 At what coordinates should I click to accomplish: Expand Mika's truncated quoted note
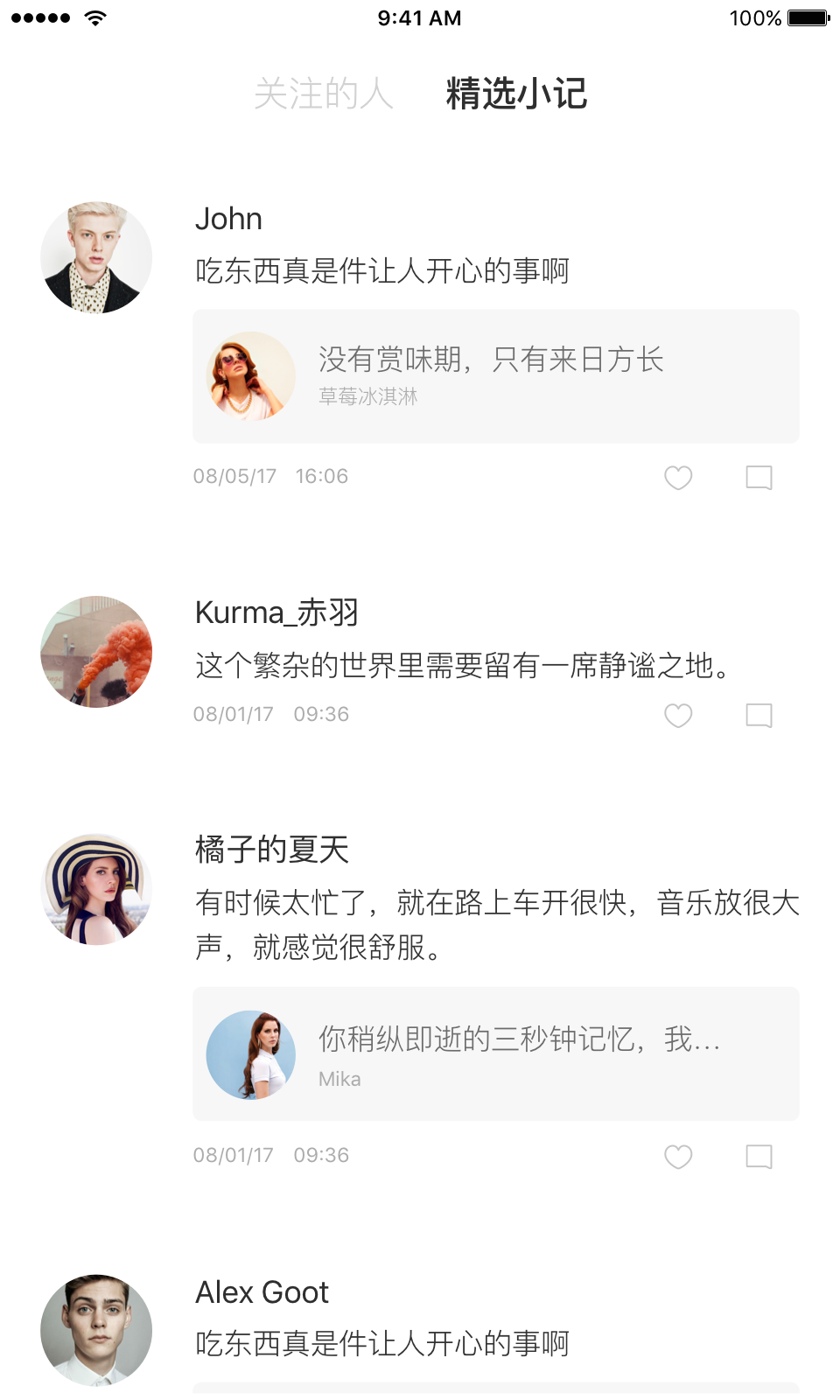pos(519,1041)
